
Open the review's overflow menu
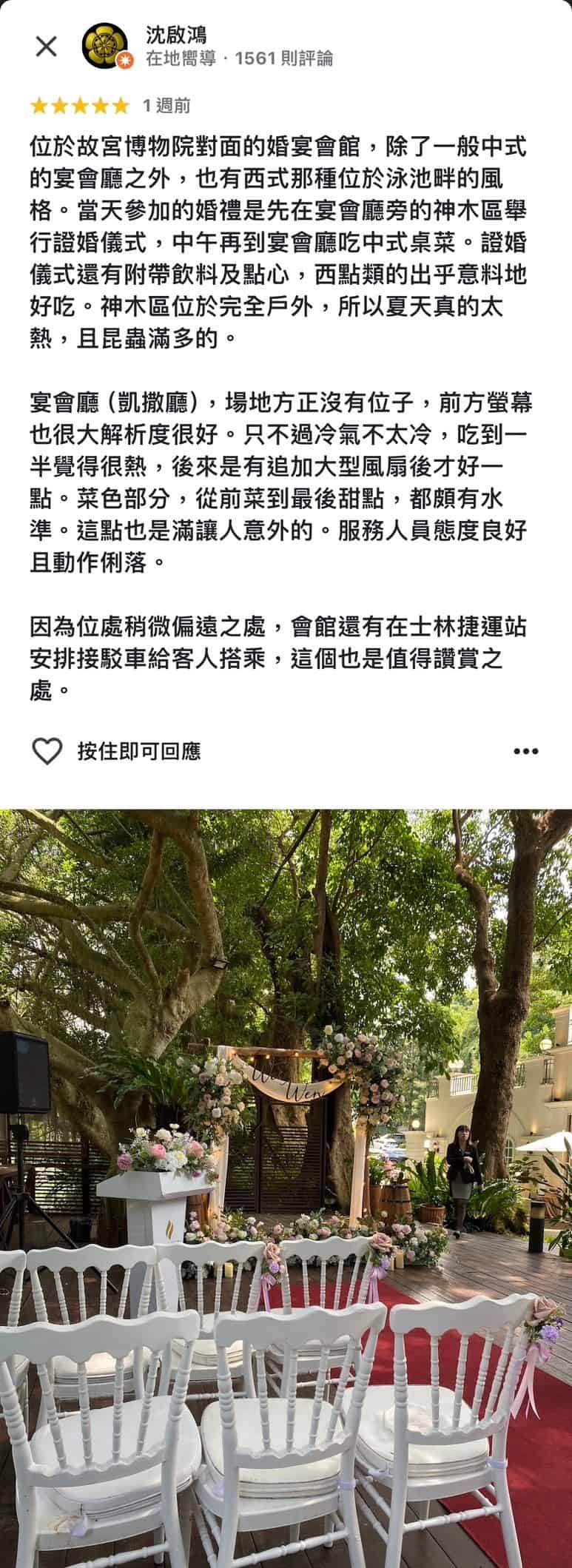point(525,752)
